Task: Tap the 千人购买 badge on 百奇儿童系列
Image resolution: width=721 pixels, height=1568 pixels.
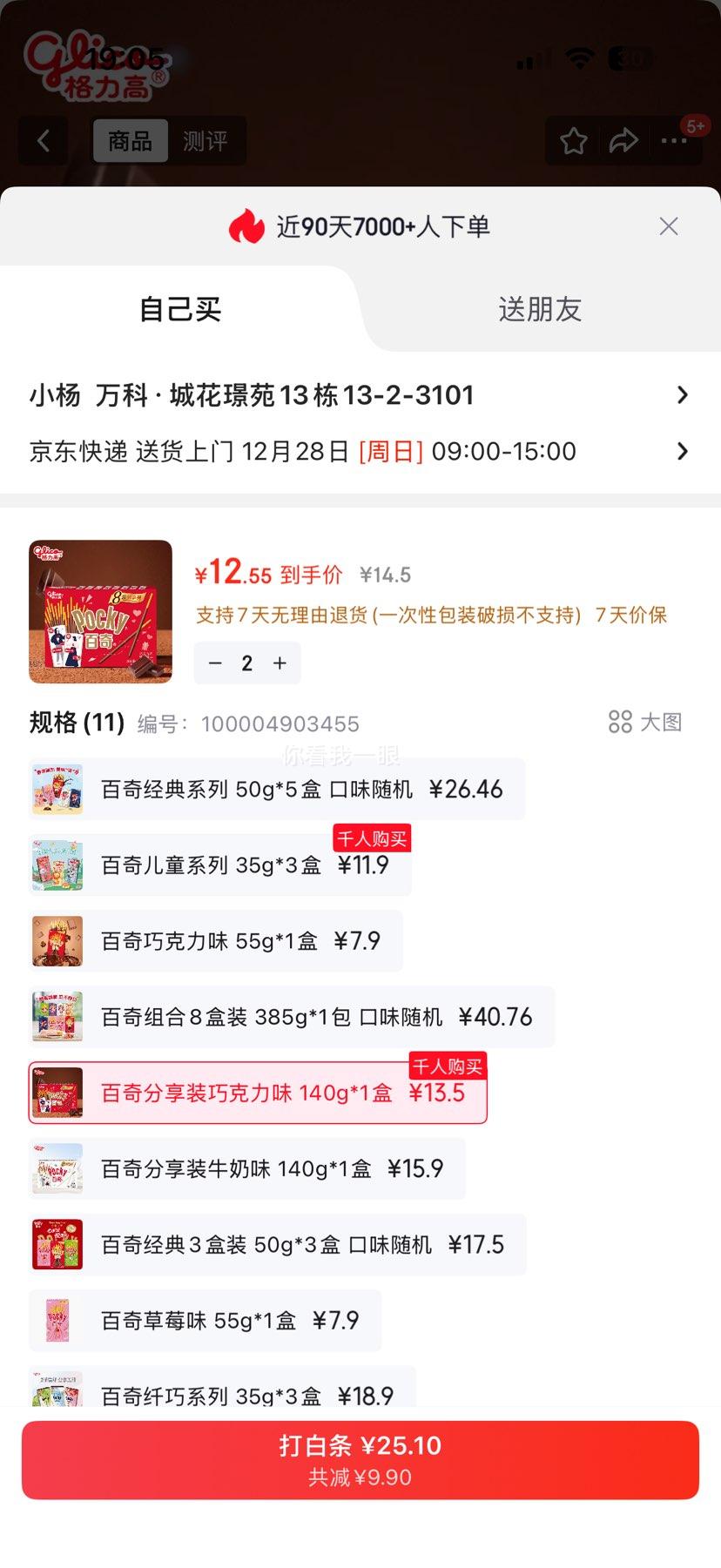Action: coord(369,838)
